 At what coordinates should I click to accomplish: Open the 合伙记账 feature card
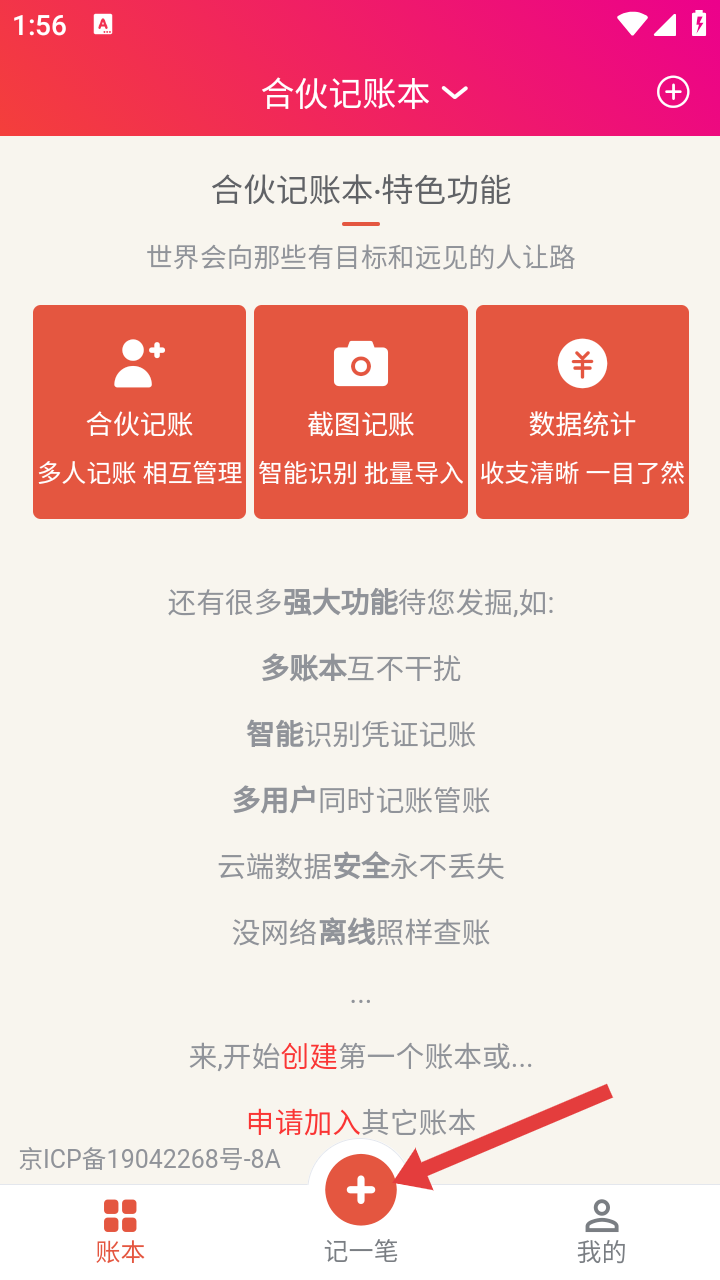tap(139, 412)
